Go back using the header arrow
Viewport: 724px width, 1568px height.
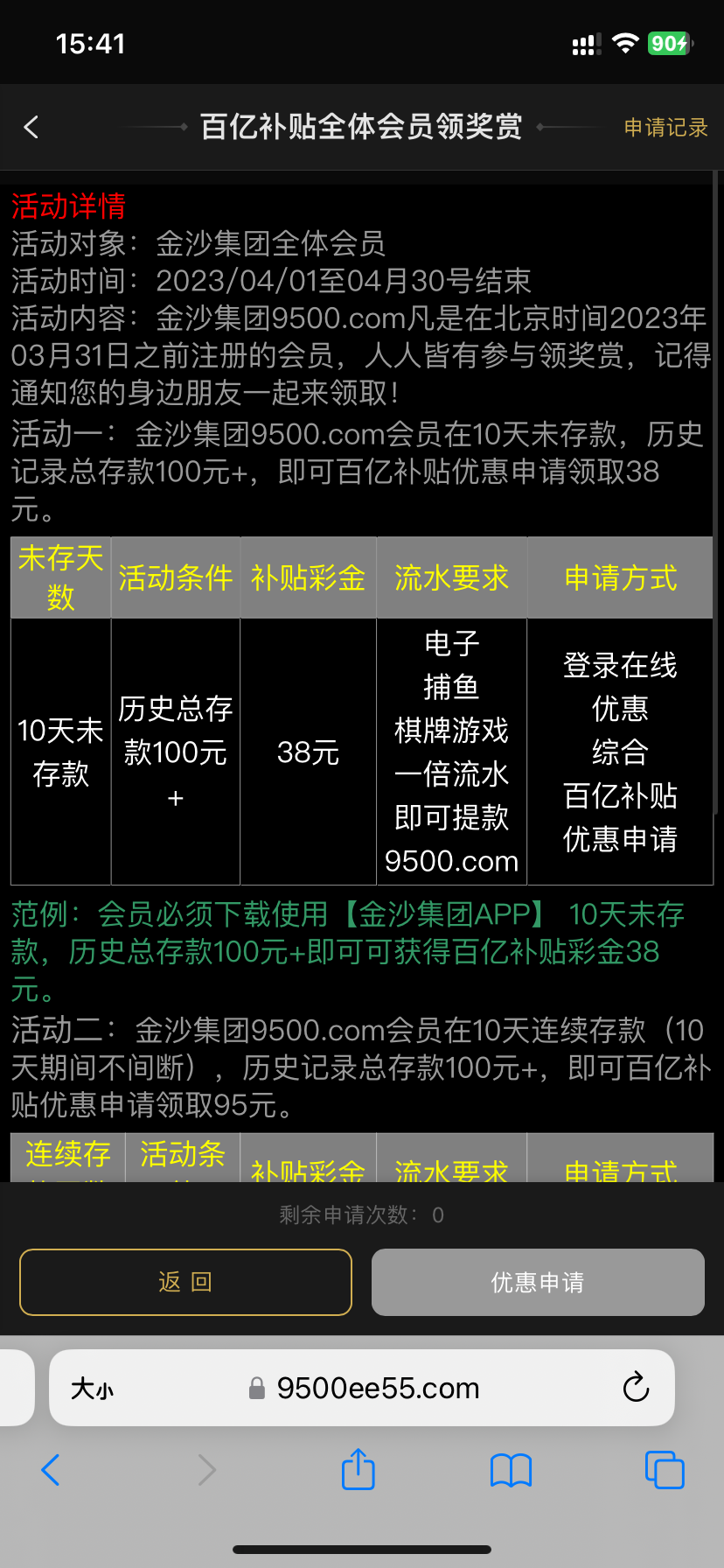[31, 128]
